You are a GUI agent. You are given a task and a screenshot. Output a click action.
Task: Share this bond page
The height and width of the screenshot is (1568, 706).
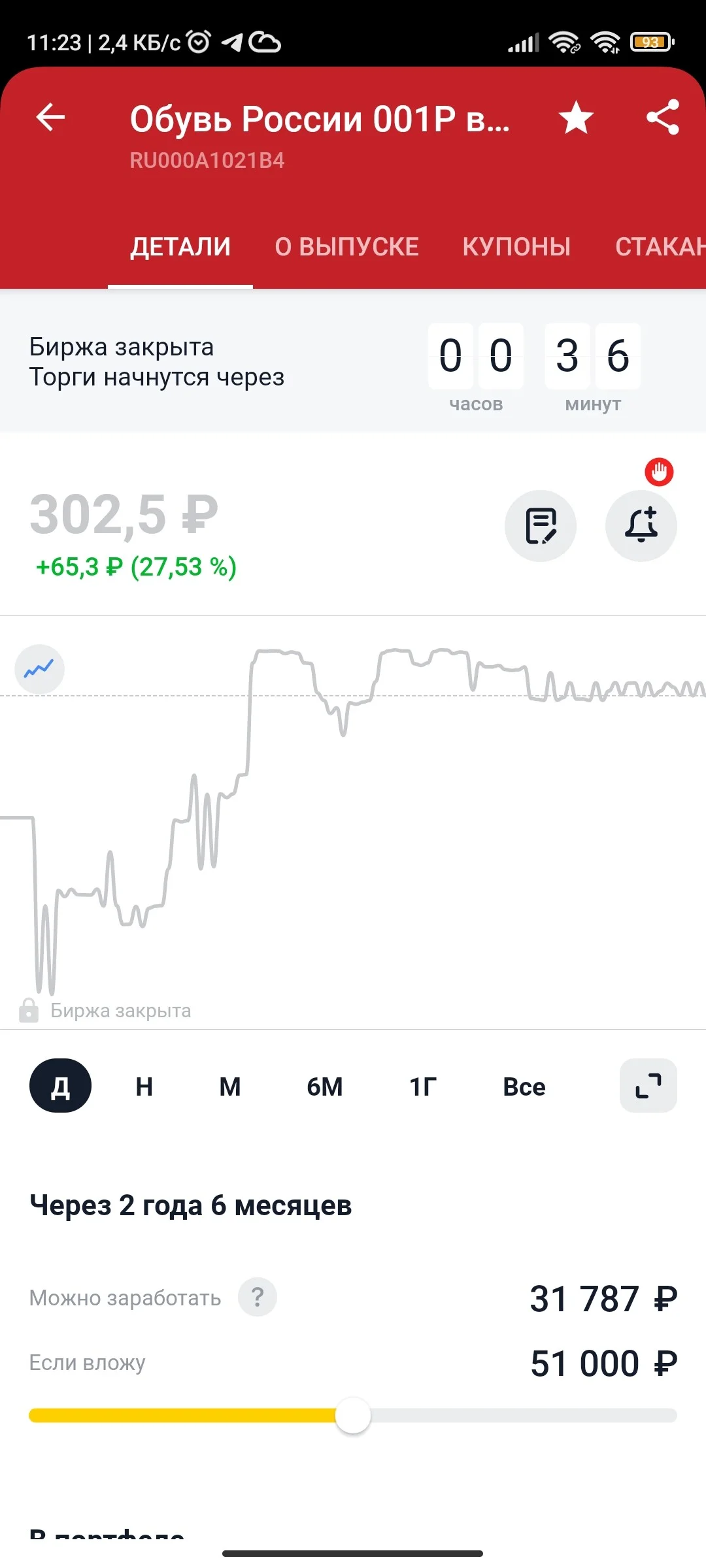point(663,118)
